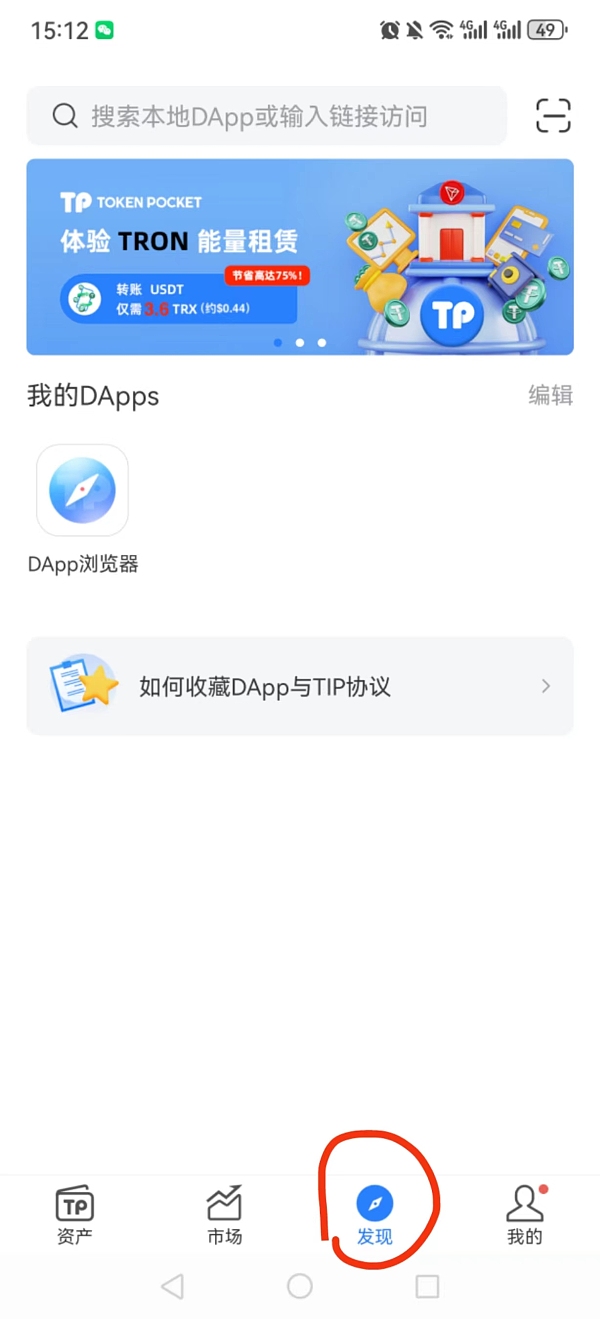Switch to the 市场 tab
Viewport: 600px width, 1319px height.
pos(224,1214)
